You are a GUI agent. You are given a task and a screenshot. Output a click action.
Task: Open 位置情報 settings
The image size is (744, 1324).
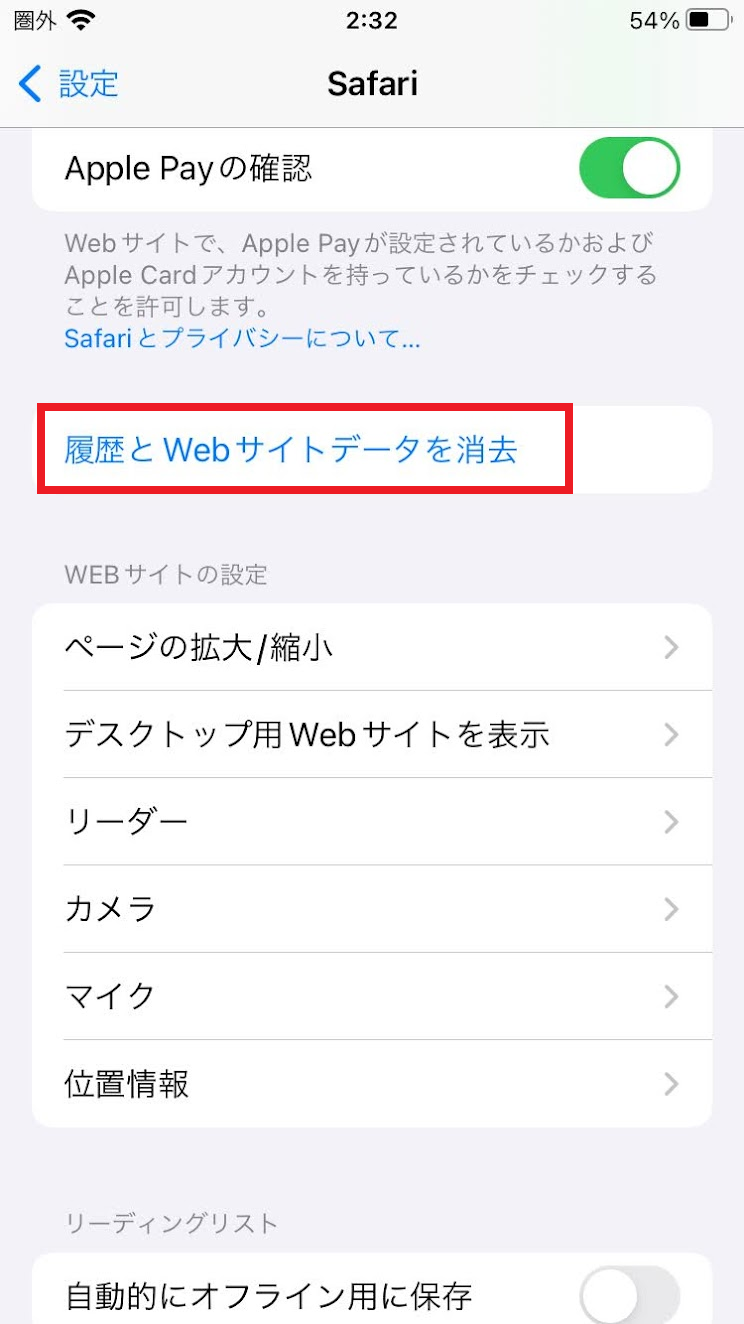(x=372, y=1083)
